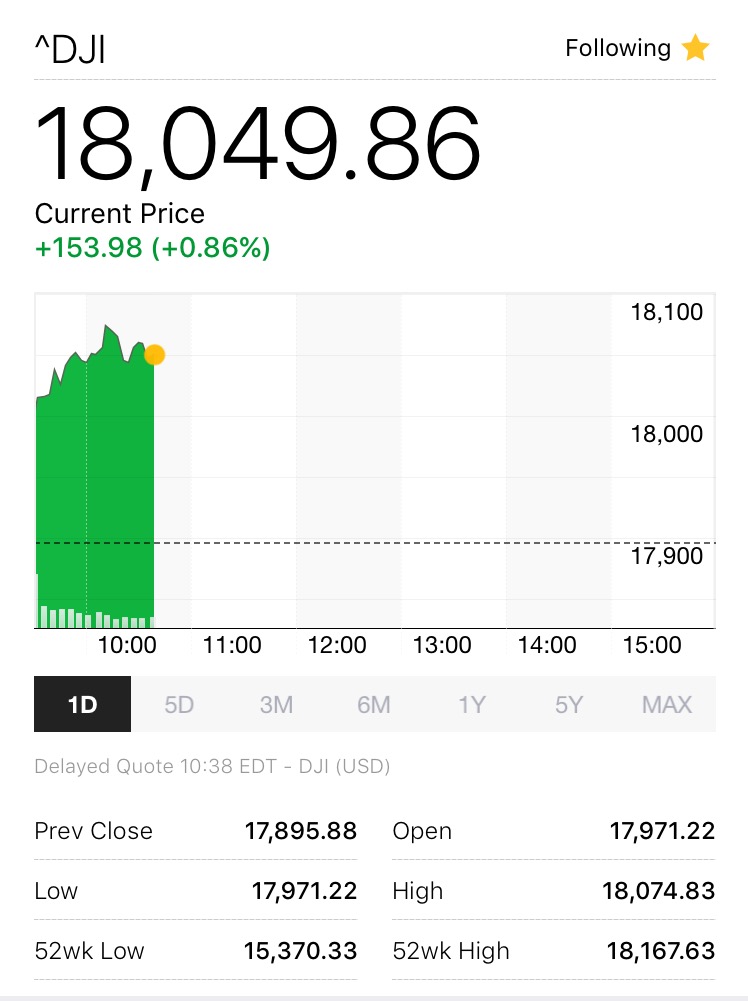Display the 5Y chart range

click(568, 704)
